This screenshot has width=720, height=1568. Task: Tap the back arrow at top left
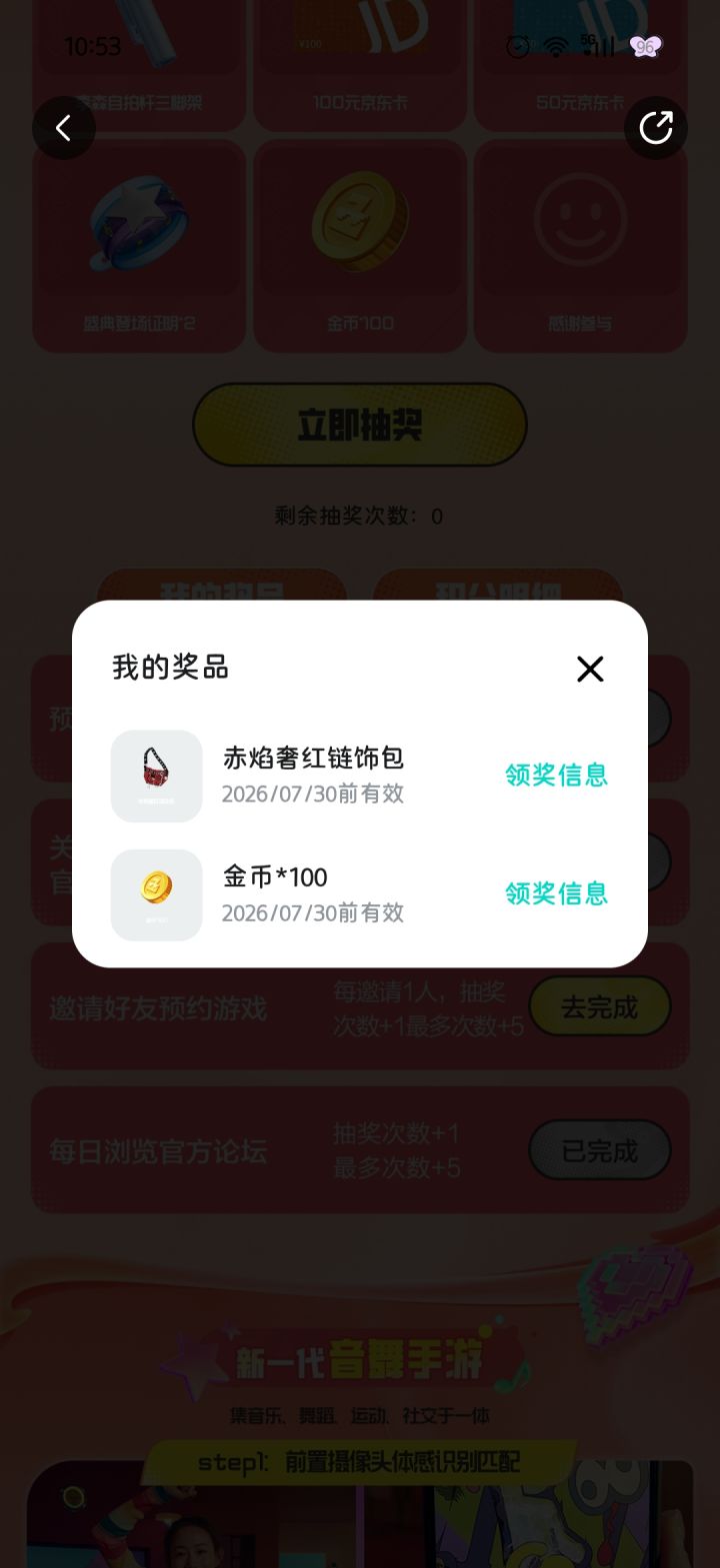click(64, 128)
